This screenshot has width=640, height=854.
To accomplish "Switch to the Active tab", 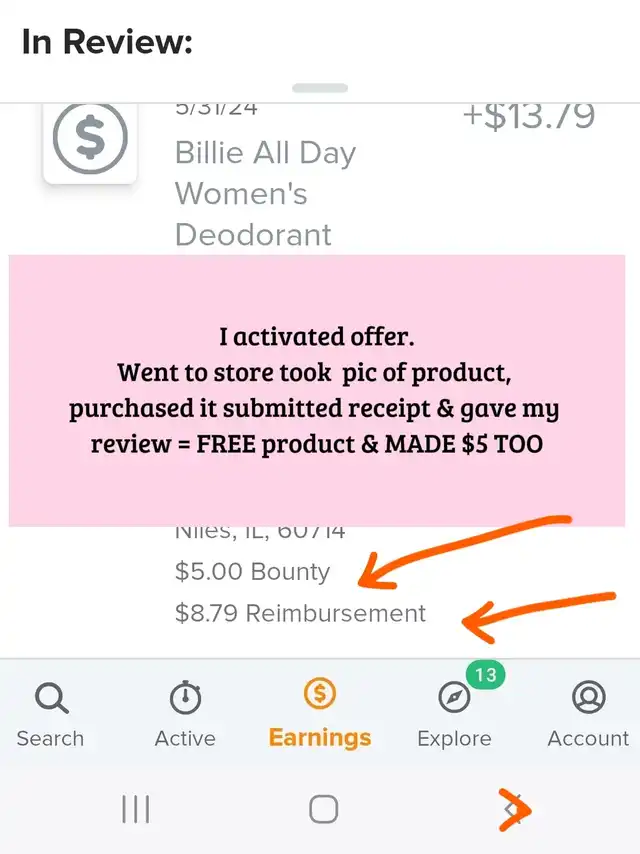I will coord(185,715).
